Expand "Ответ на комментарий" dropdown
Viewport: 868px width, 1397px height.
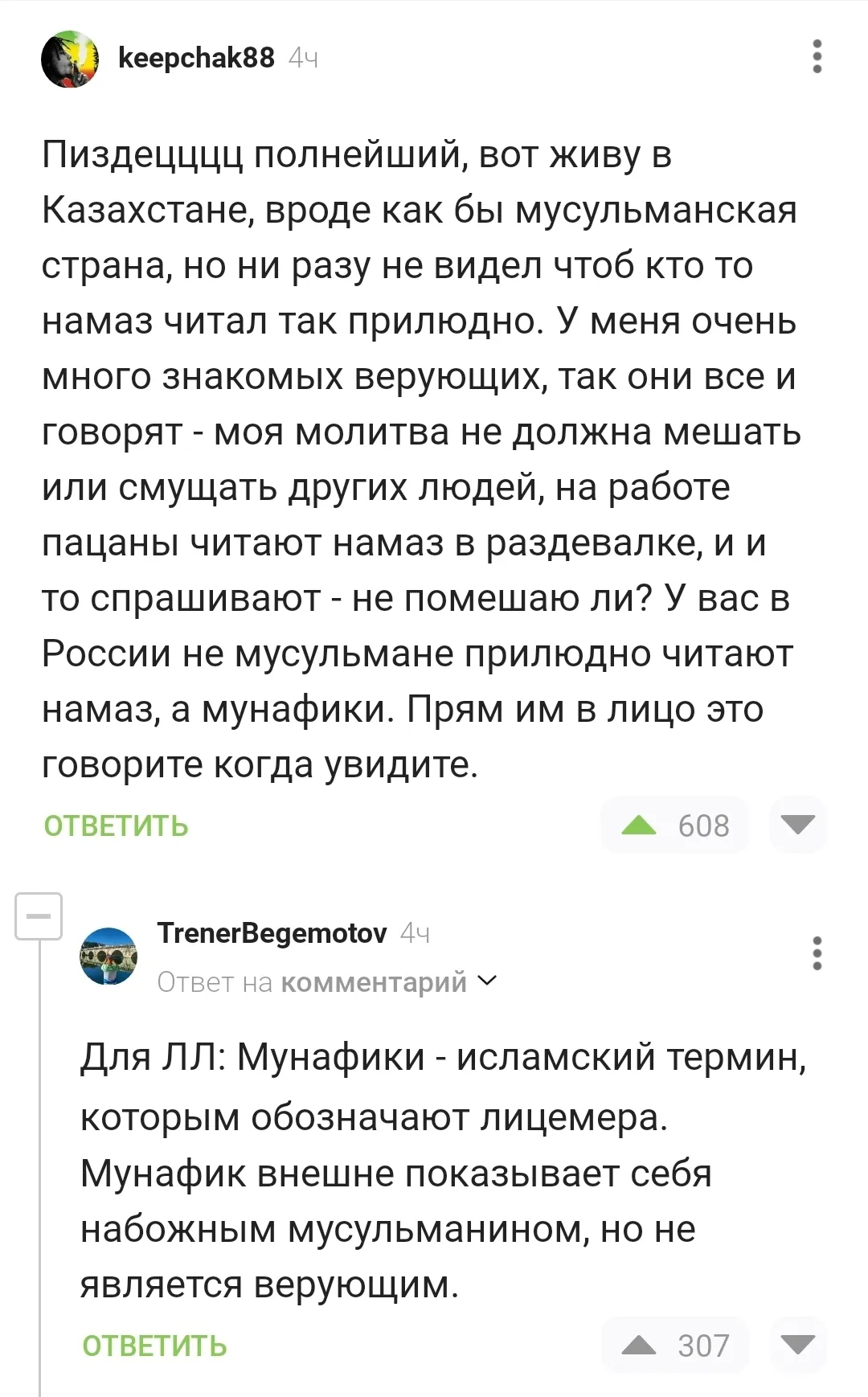click(x=327, y=981)
